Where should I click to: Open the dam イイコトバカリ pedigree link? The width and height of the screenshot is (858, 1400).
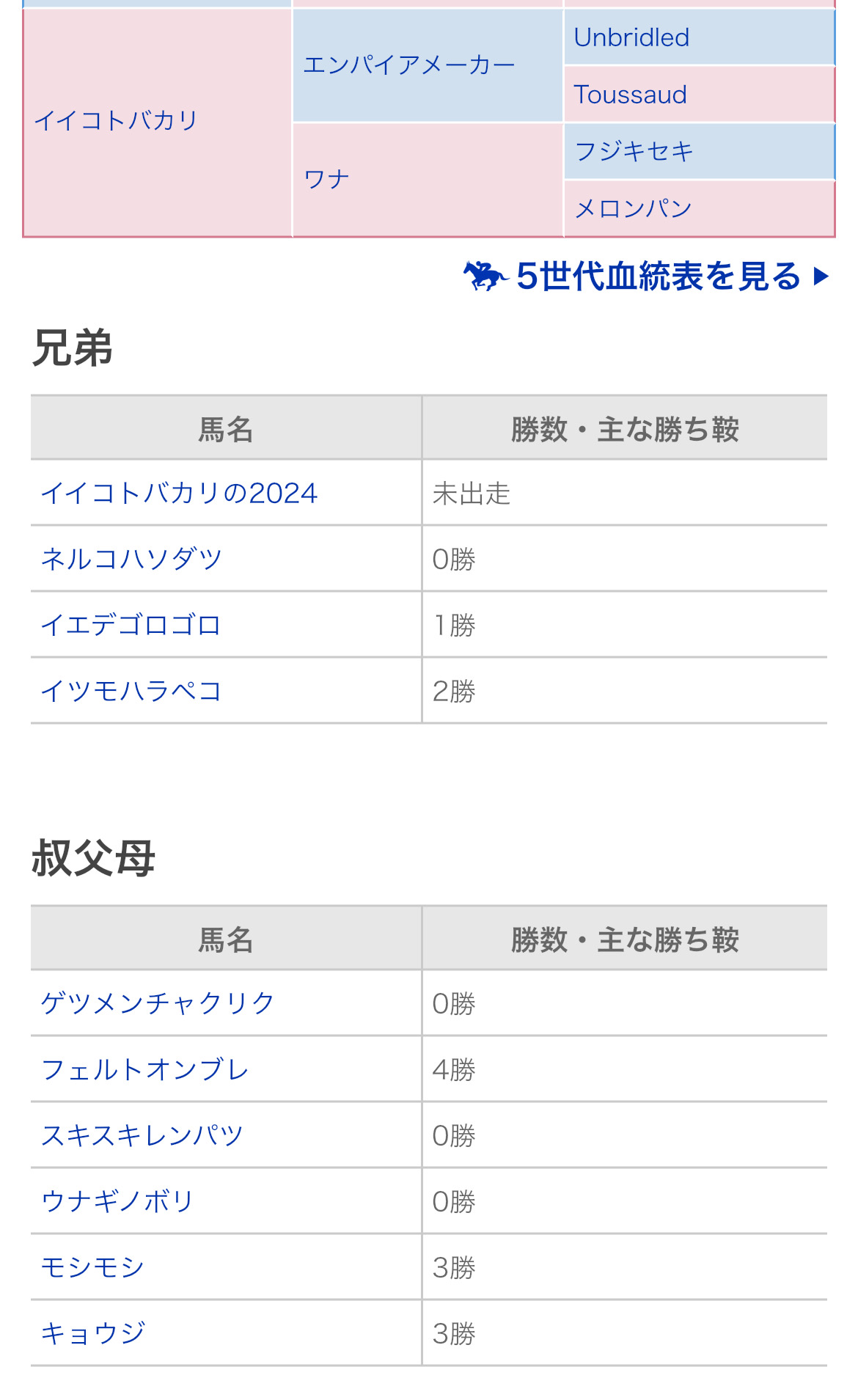coord(116,120)
